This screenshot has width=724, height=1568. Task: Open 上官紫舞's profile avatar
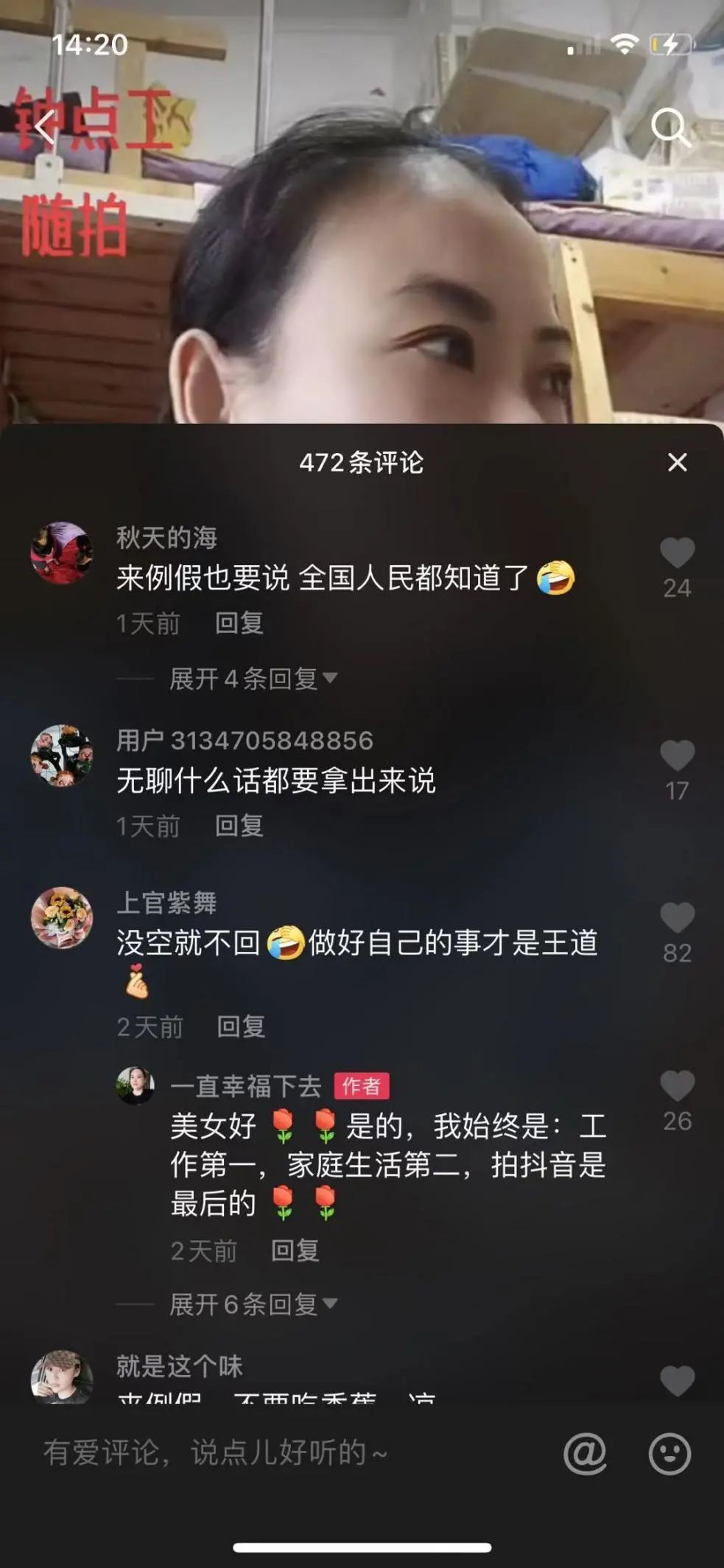(62, 918)
